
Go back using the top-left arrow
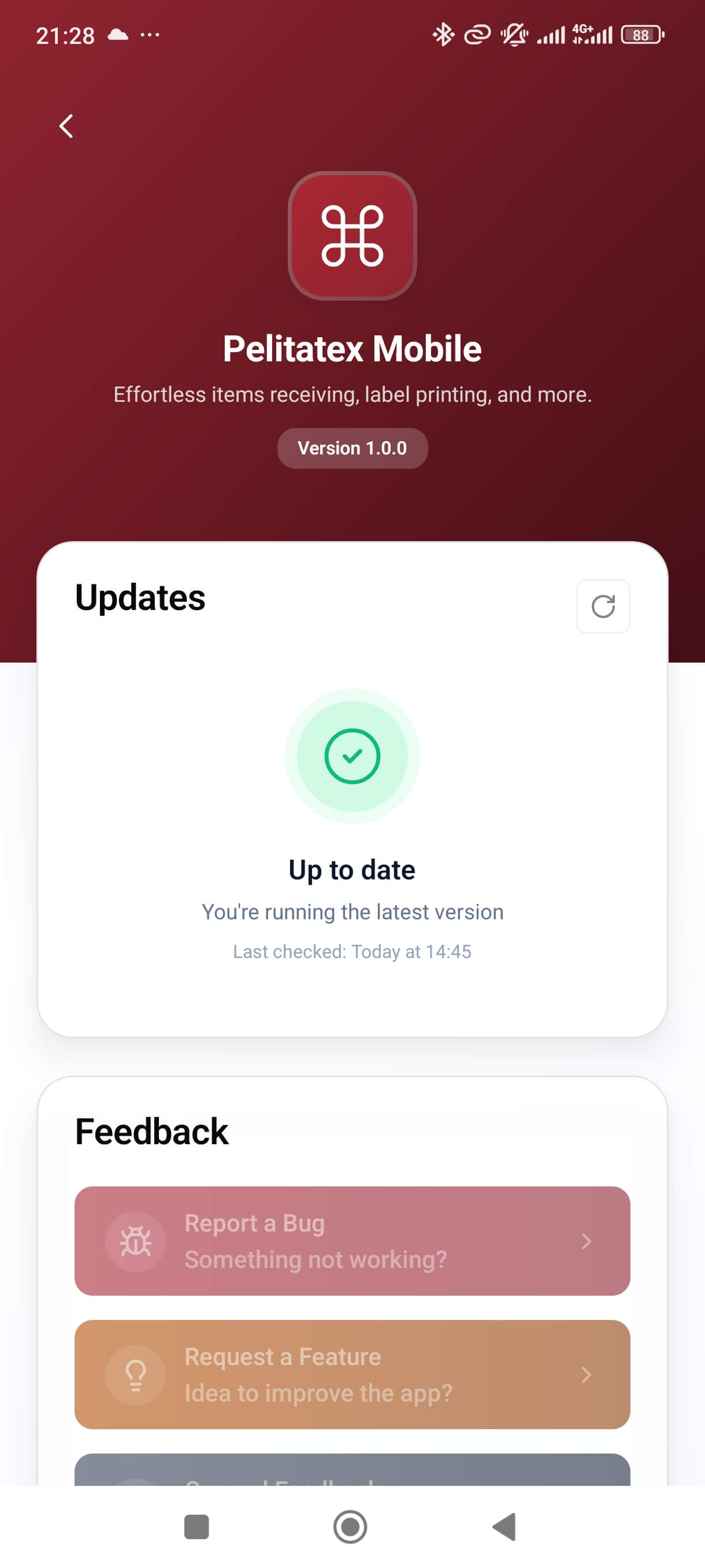click(66, 126)
